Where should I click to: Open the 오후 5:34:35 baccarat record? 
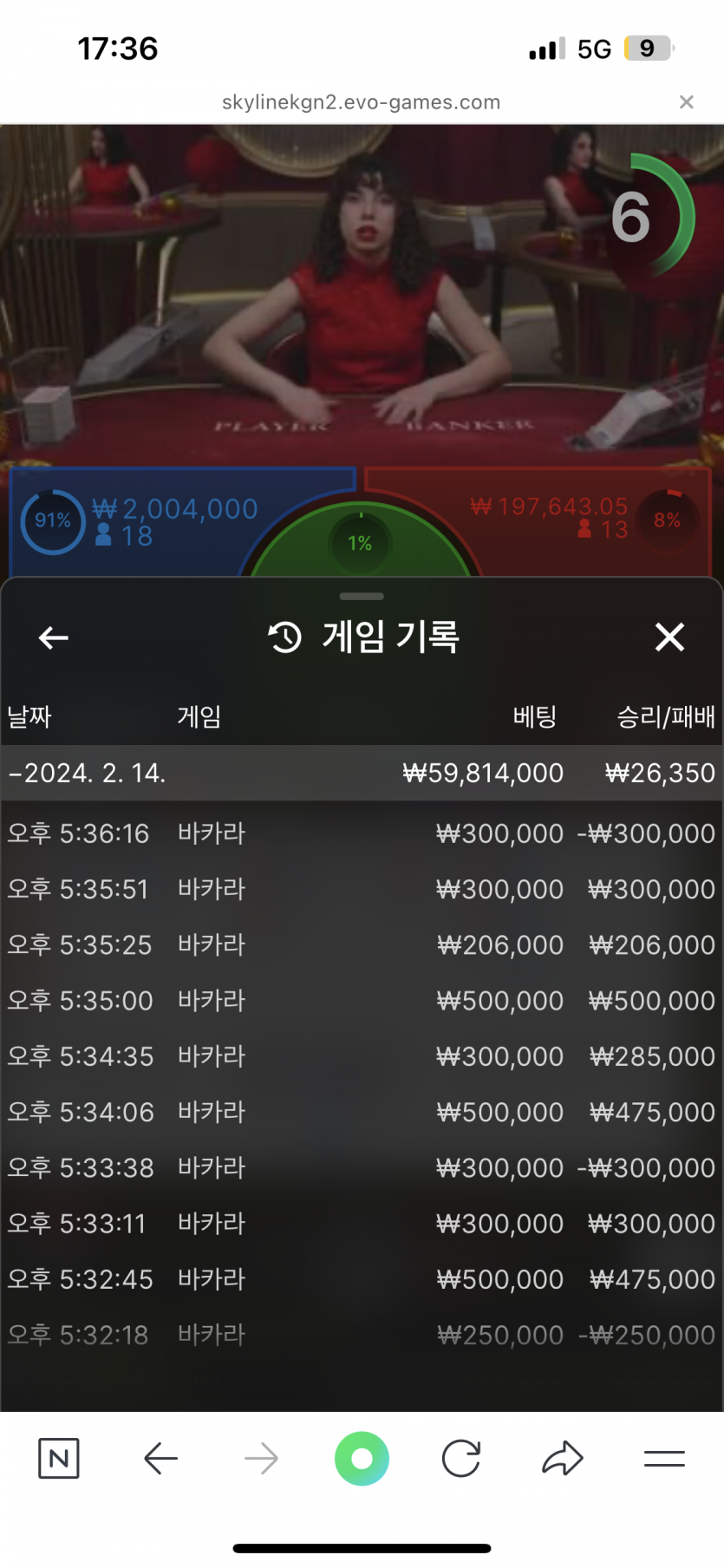(x=362, y=1056)
